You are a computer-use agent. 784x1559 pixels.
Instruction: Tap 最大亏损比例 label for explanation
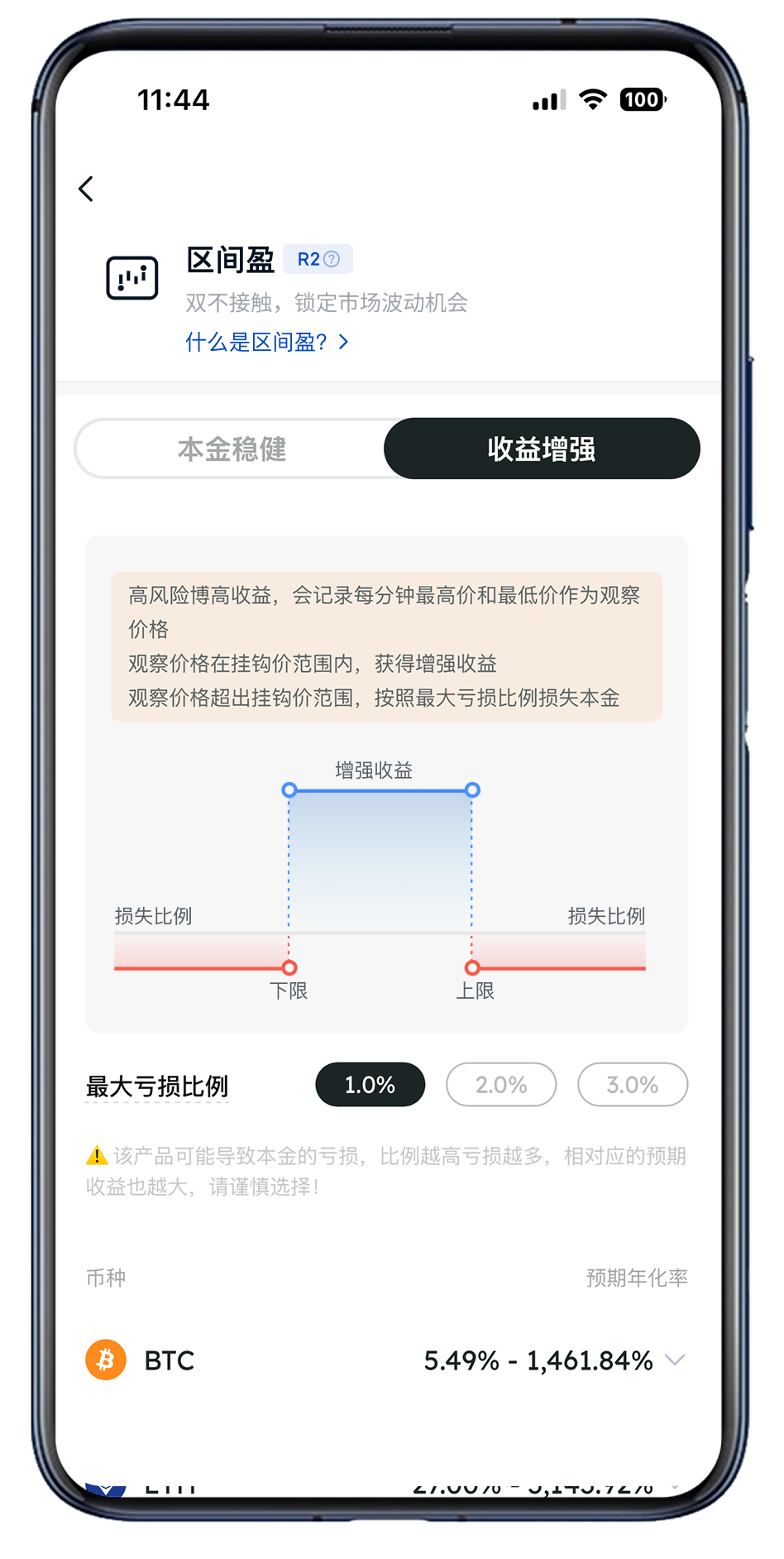click(x=157, y=1086)
